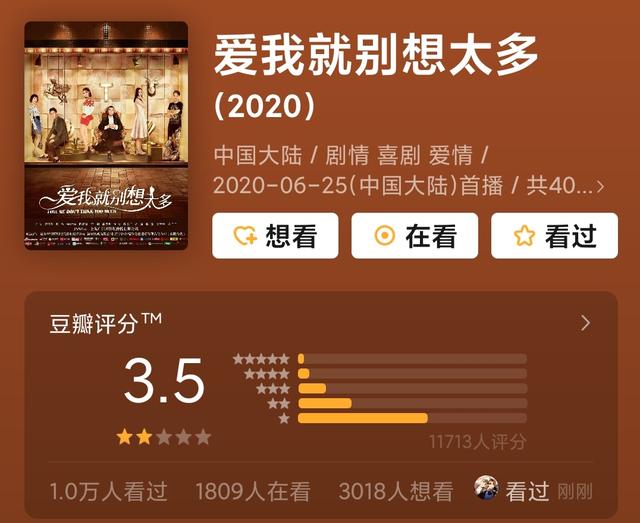This screenshot has height=523, width=640.
Task: Expand the Douban rating details chevron
Action: click(585, 323)
